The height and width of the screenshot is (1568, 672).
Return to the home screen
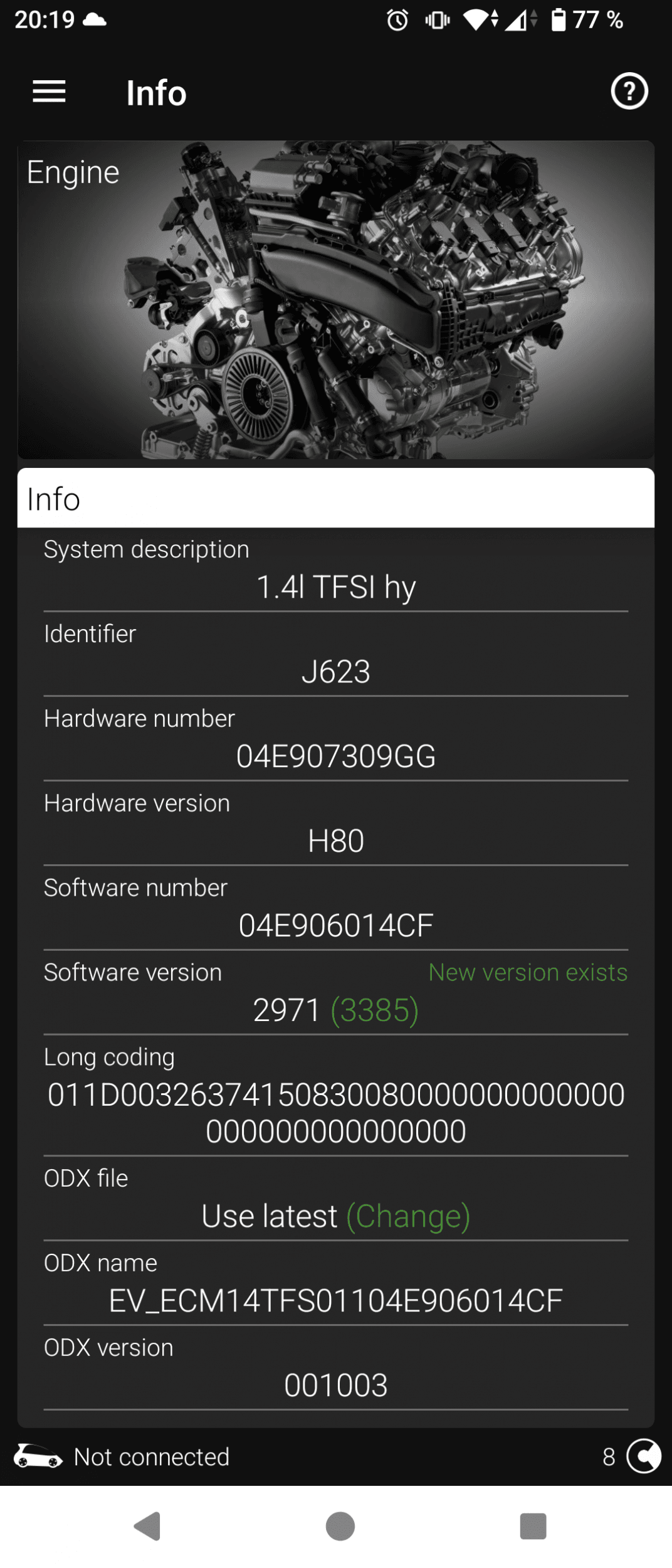[340, 1526]
